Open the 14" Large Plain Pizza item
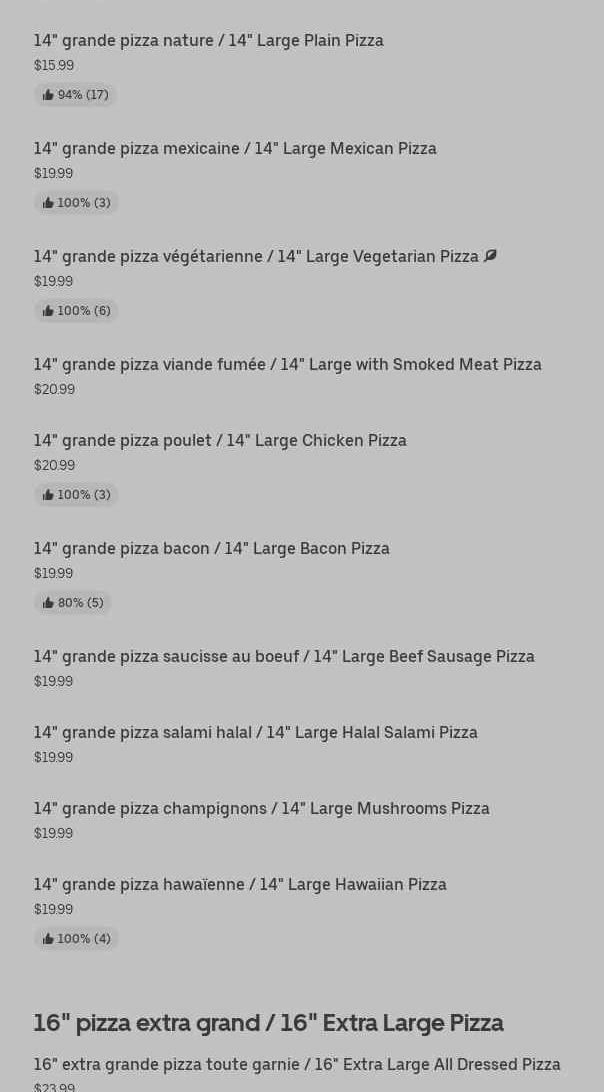Image resolution: width=604 pixels, height=1092 pixels. click(x=208, y=41)
